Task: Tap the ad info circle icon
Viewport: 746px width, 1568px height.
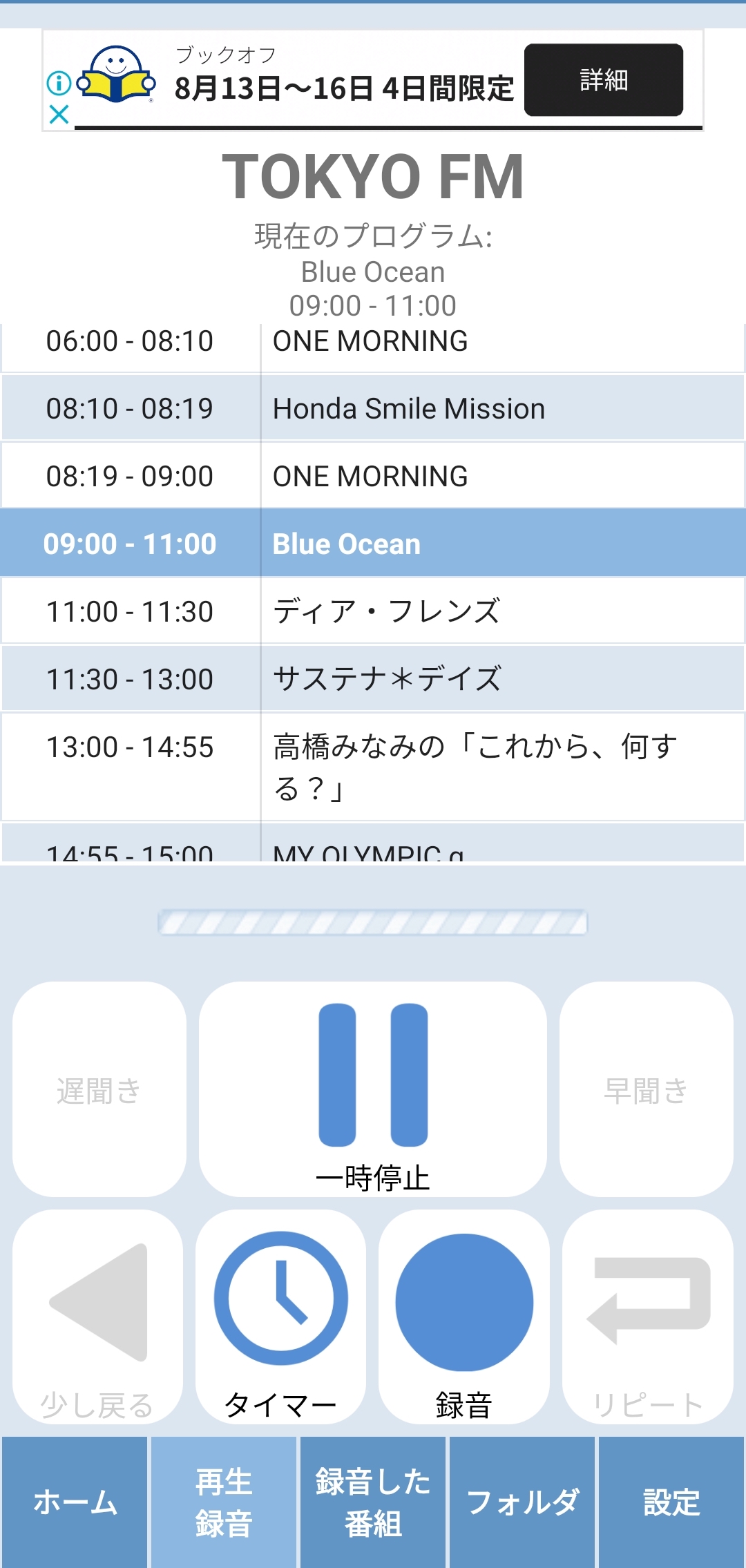Action: tap(59, 84)
